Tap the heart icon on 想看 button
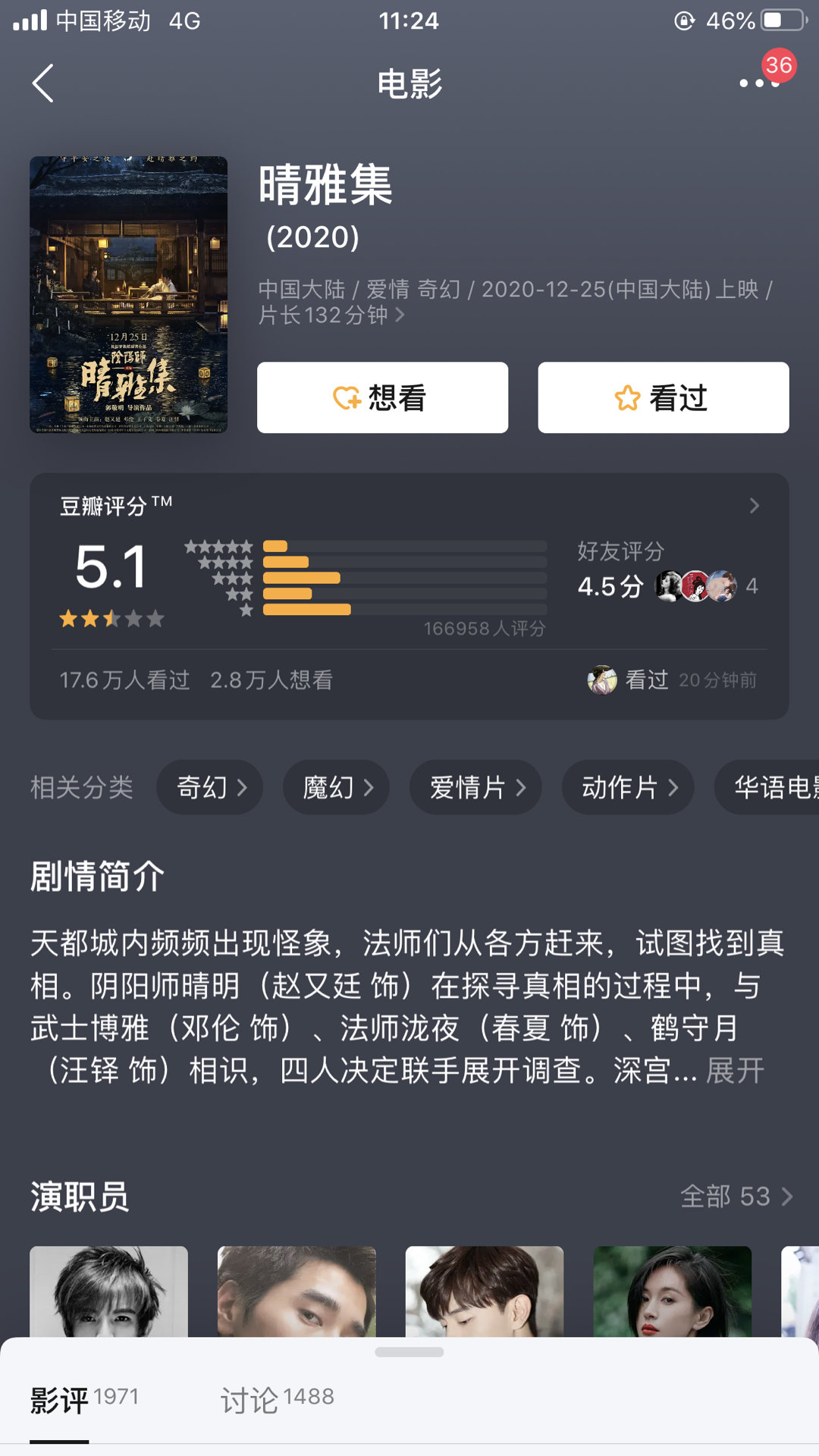 click(344, 397)
